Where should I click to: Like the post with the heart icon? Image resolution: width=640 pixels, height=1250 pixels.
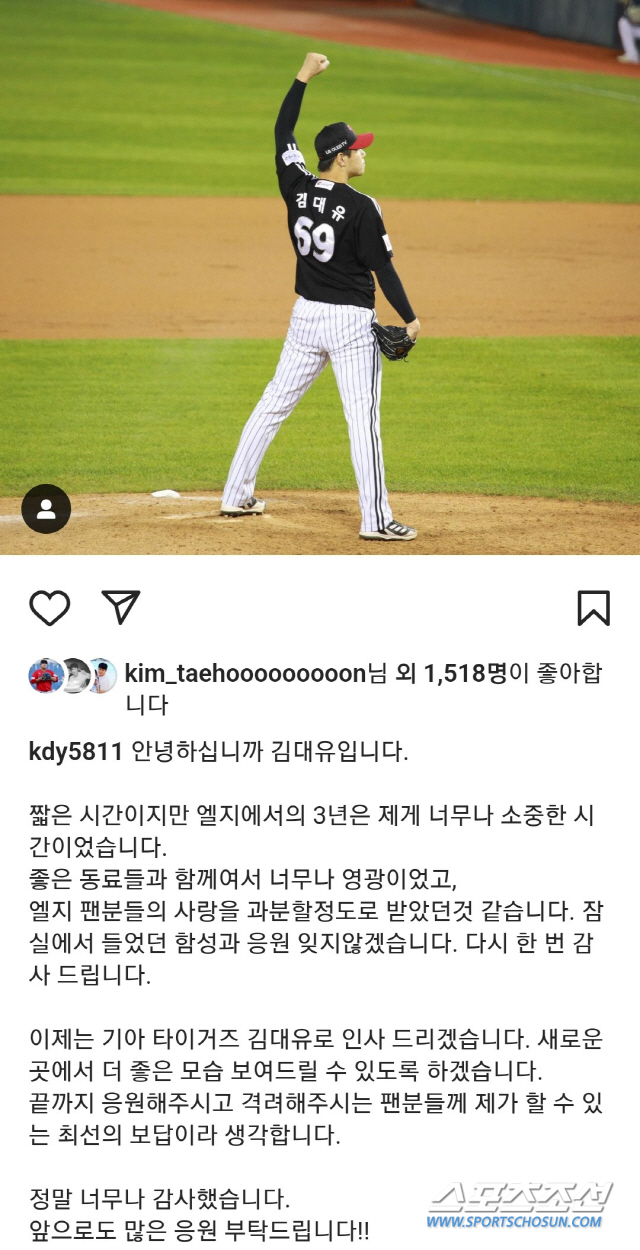coord(49,608)
